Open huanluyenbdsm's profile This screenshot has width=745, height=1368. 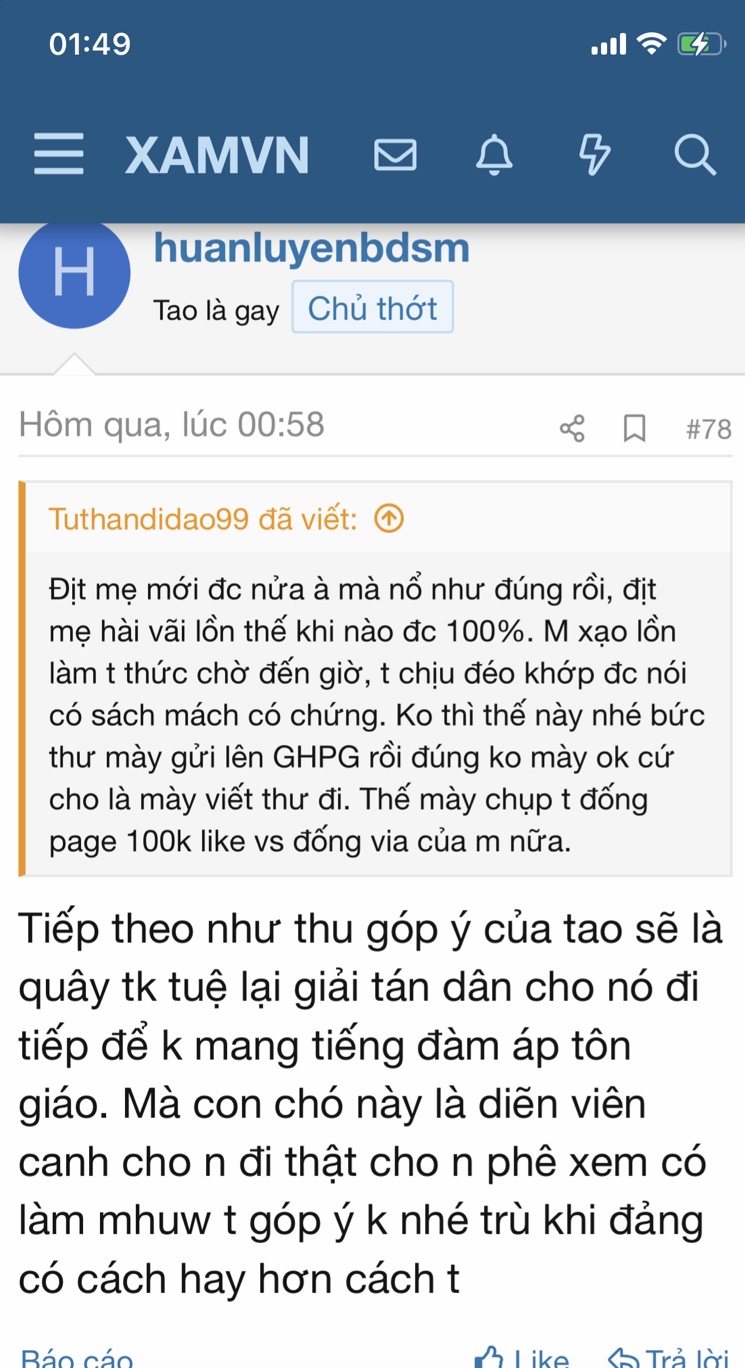pyautogui.click(x=311, y=248)
